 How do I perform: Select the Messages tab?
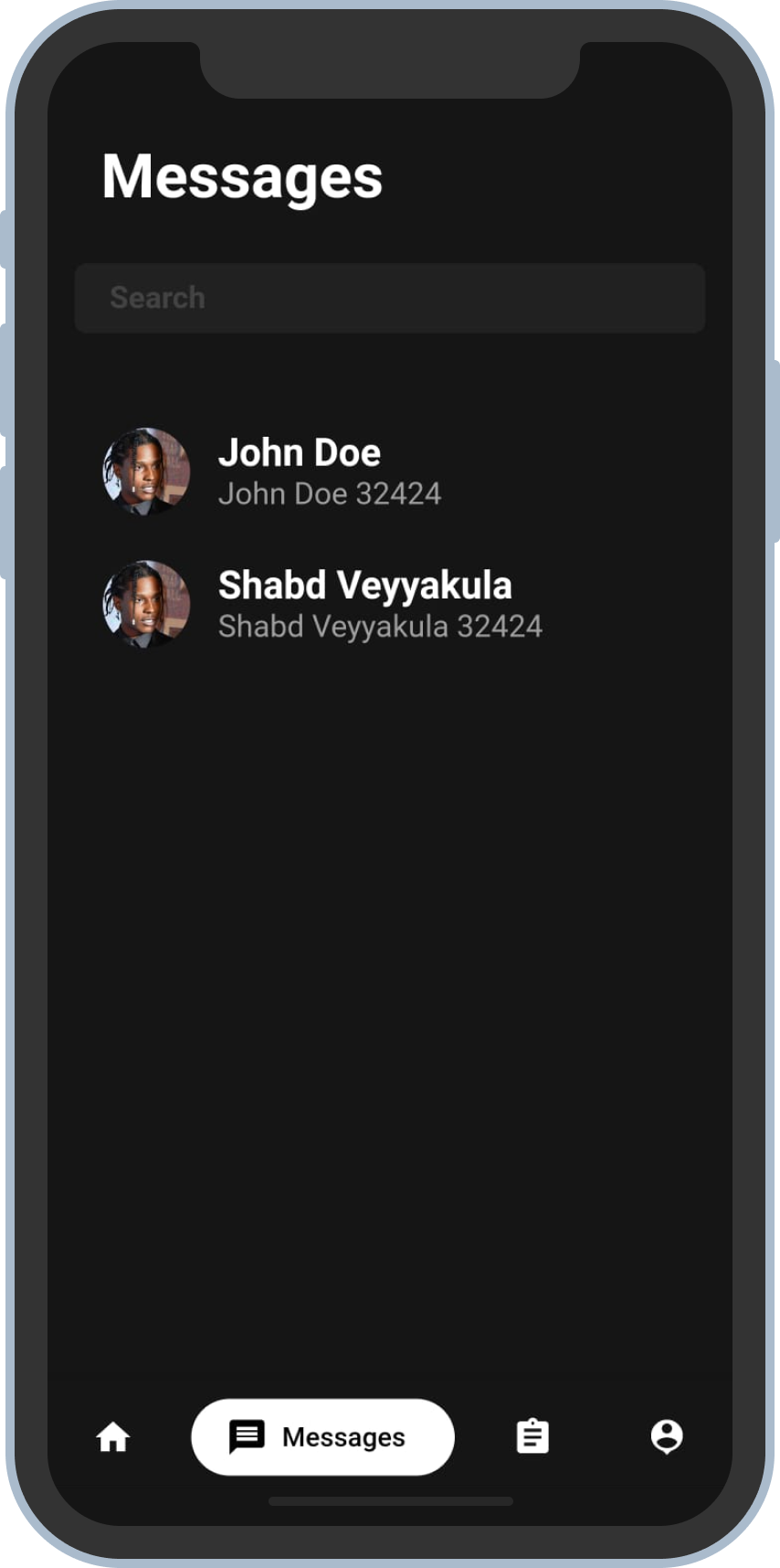click(322, 1437)
